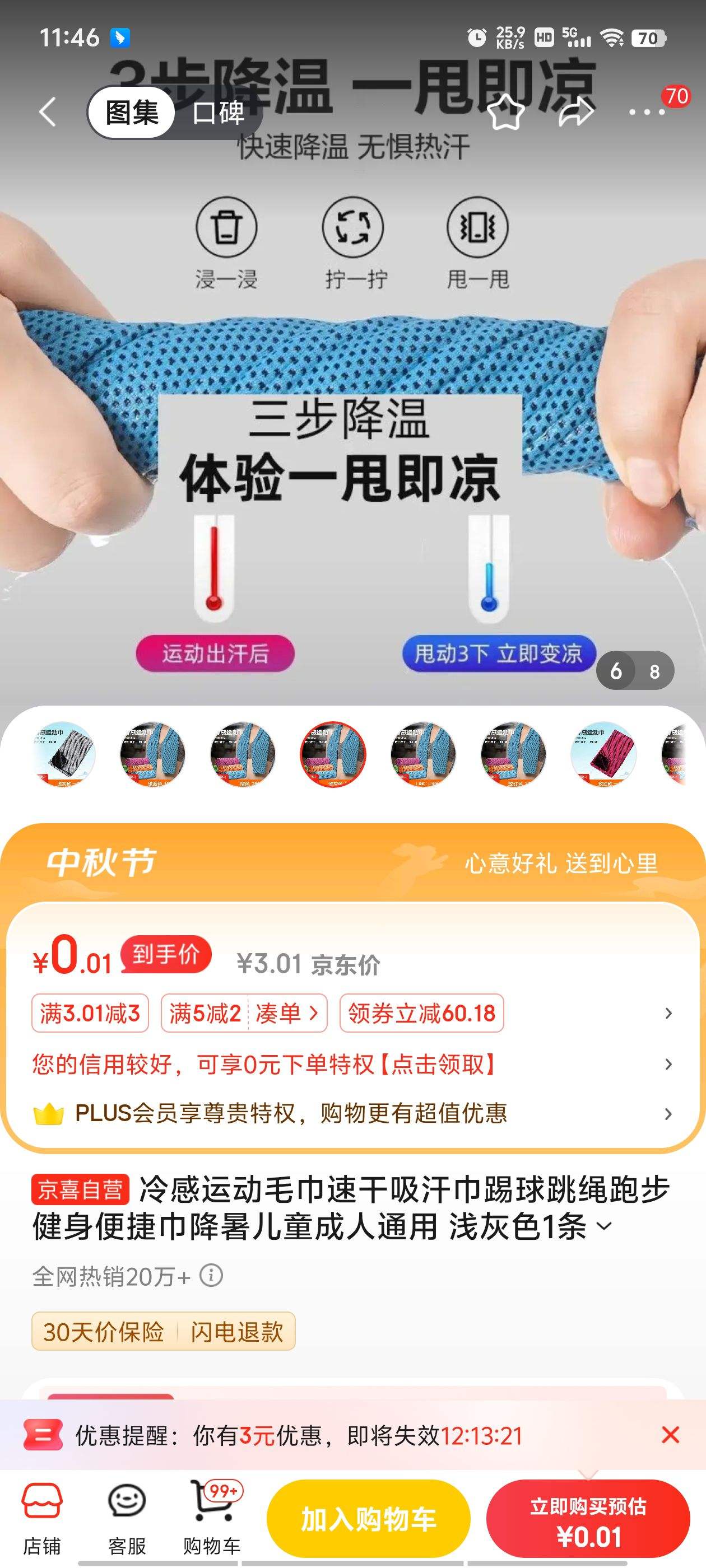Select the 图集 tab

tap(132, 113)
